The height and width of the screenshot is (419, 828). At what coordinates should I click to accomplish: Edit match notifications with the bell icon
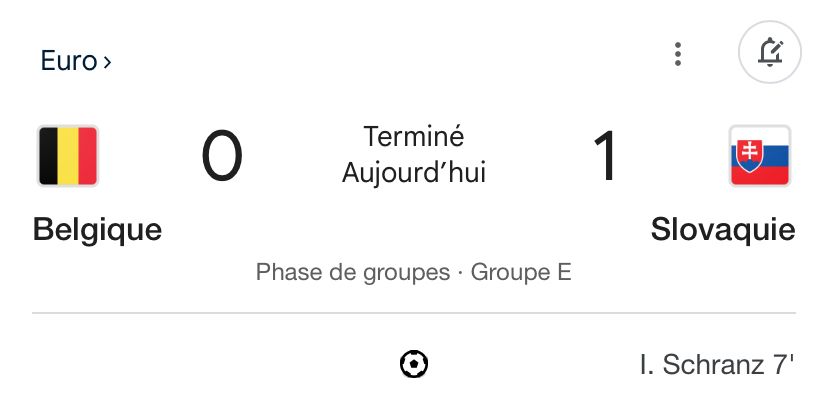pyautogui.click(x=769, y=52)
